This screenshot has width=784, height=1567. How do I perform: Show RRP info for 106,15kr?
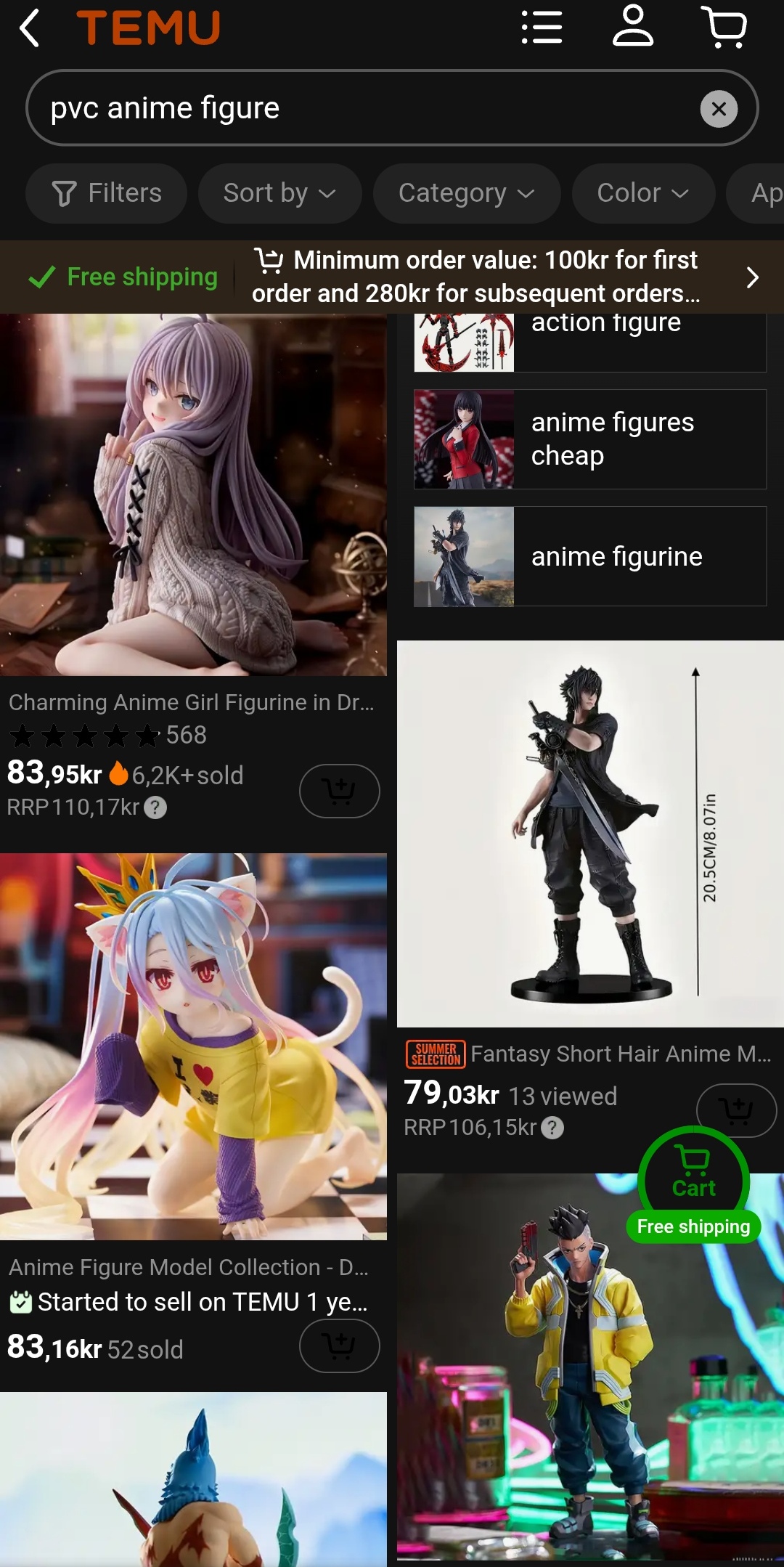click(552, 1128)
